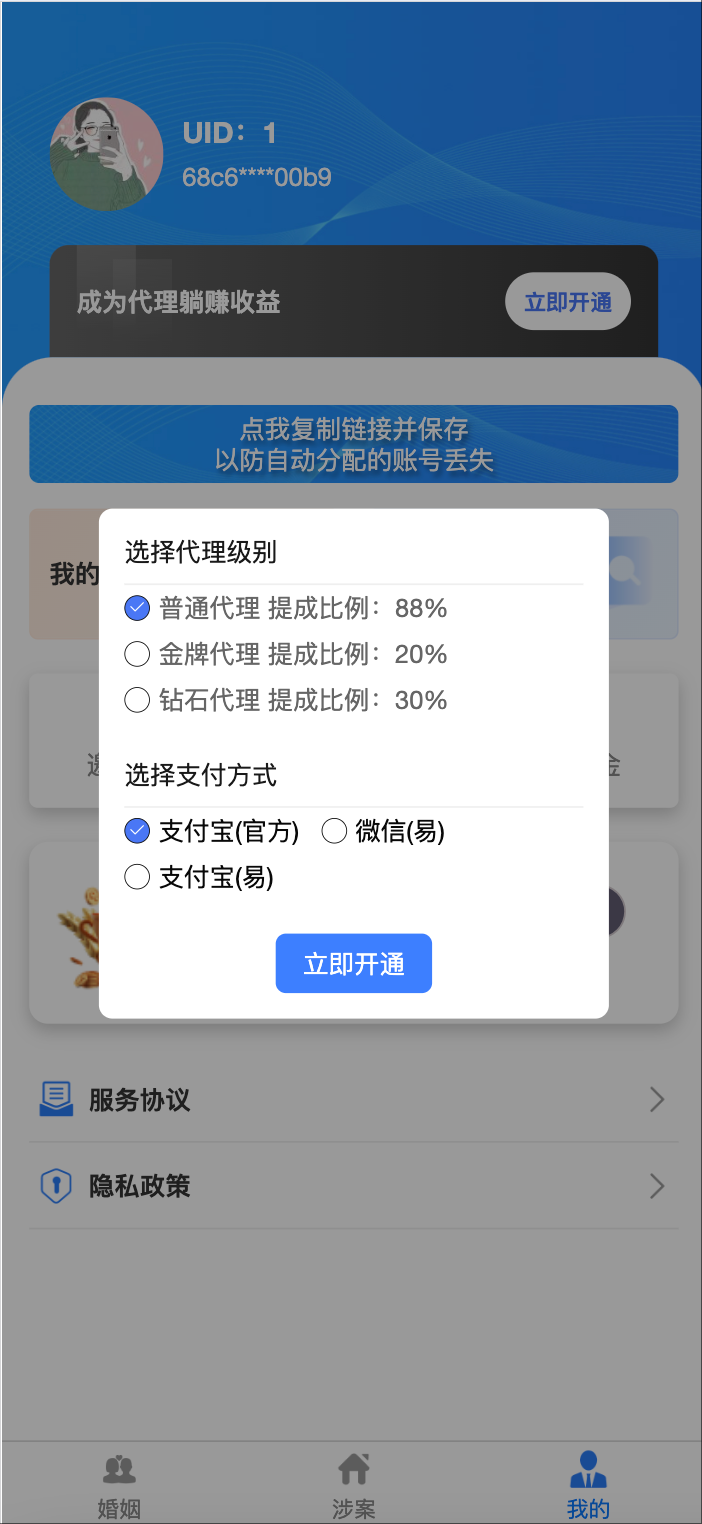Open 服务协议 row
The image size is (702, 1524).
click(353, 1100)
